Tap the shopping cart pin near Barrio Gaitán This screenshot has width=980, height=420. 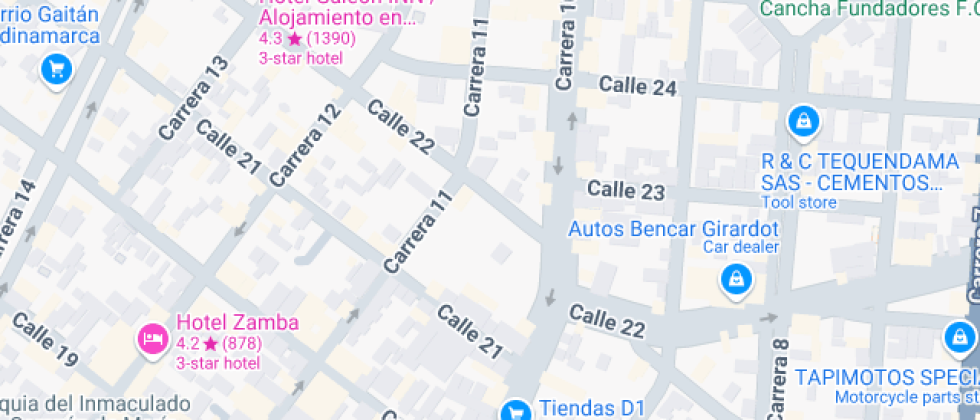coord(56,69)
